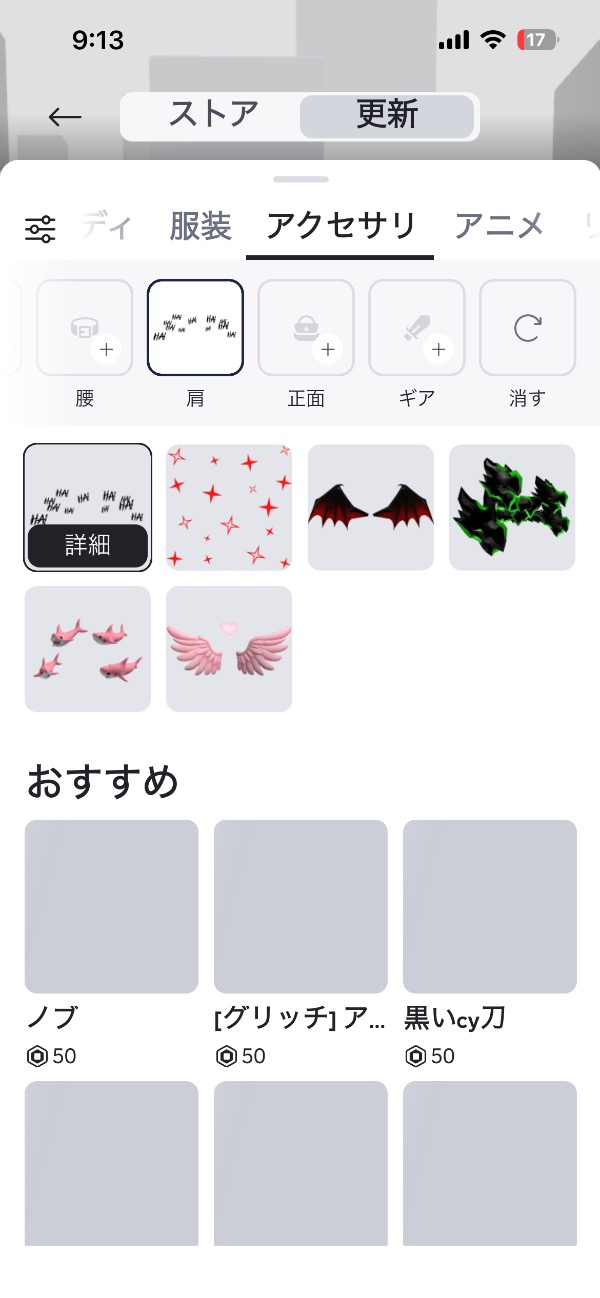
Task: Go back with the arrow icon
Action: pos(65,117)
